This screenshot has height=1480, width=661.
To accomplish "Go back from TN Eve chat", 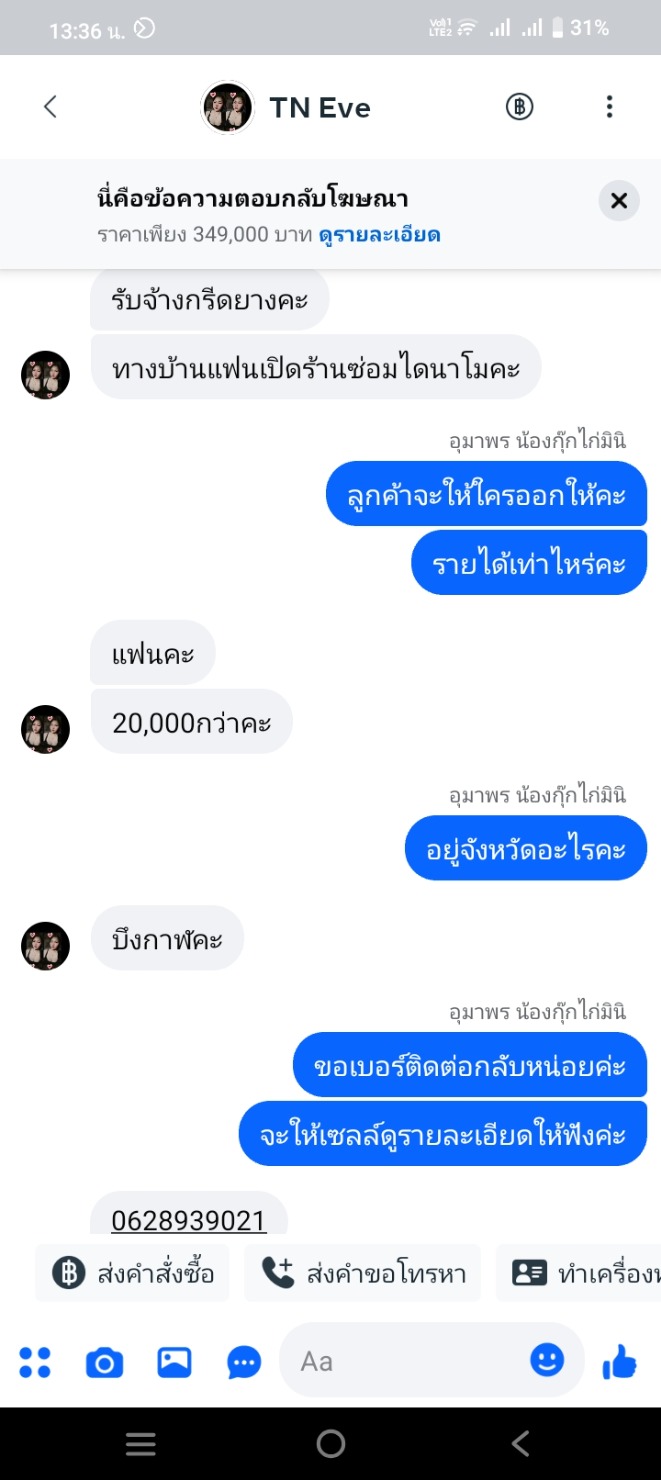I will click(50, 107).
